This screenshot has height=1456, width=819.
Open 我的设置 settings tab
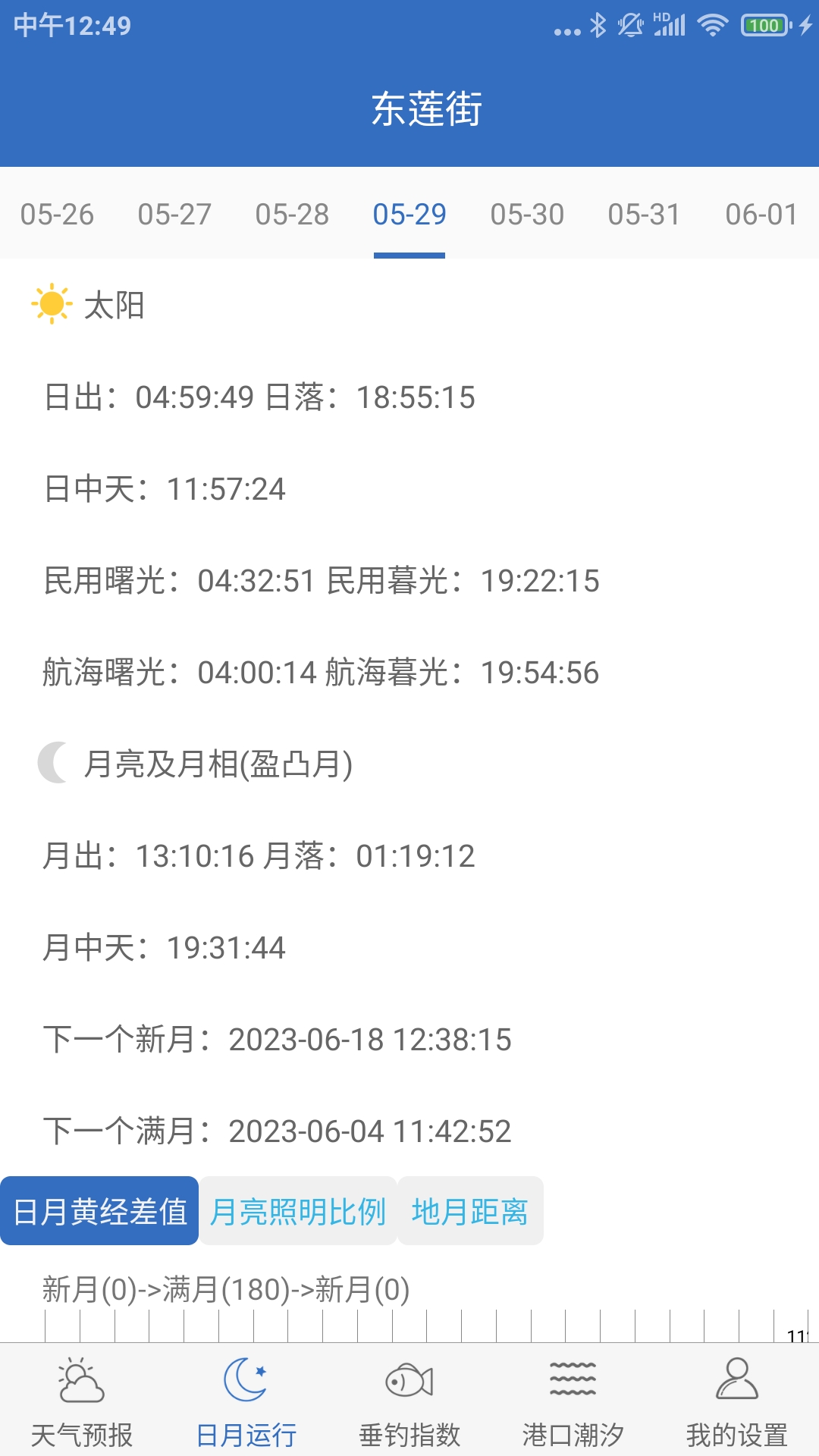point(736,1401)
